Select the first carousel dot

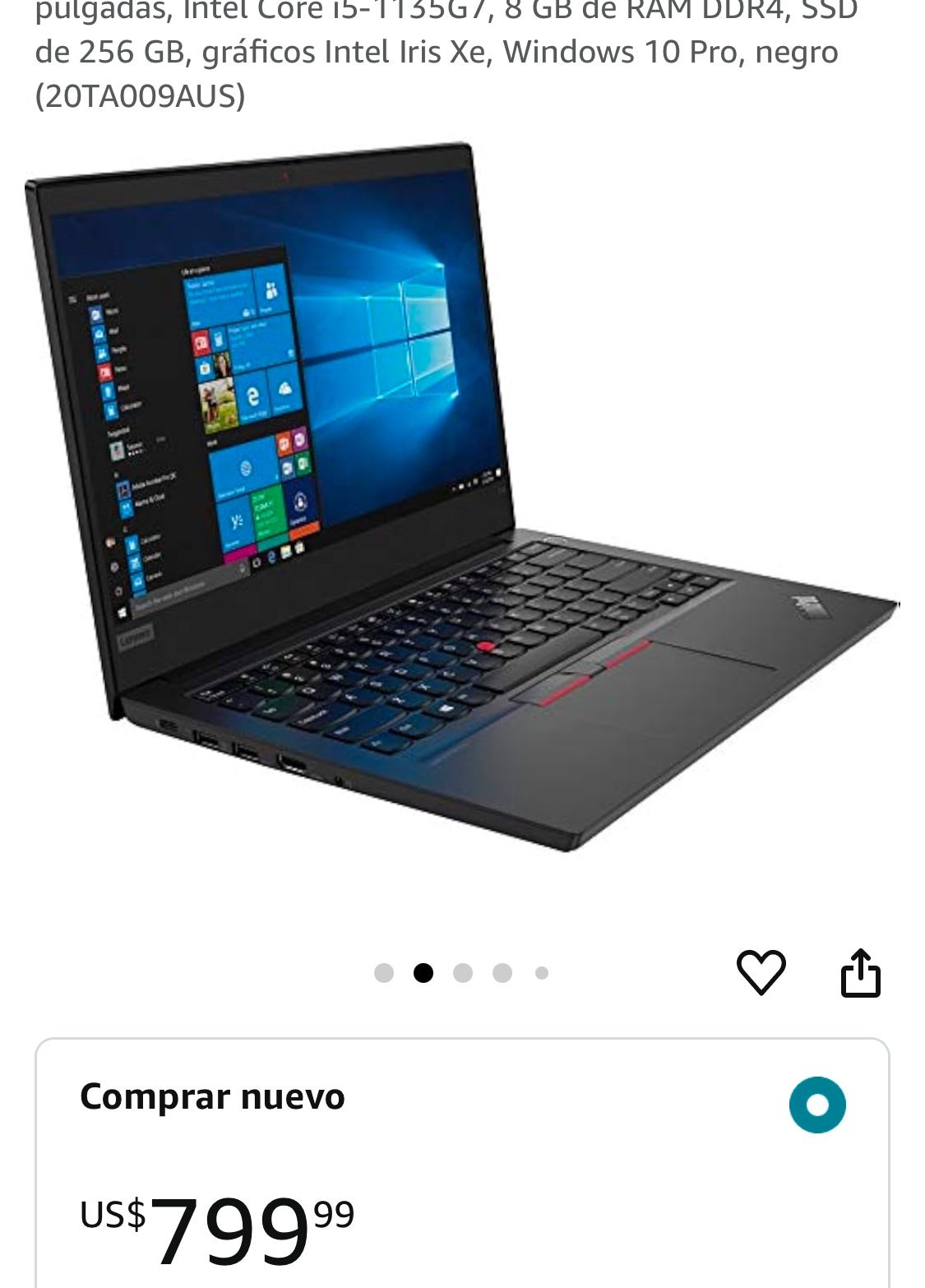coord(382,973)
